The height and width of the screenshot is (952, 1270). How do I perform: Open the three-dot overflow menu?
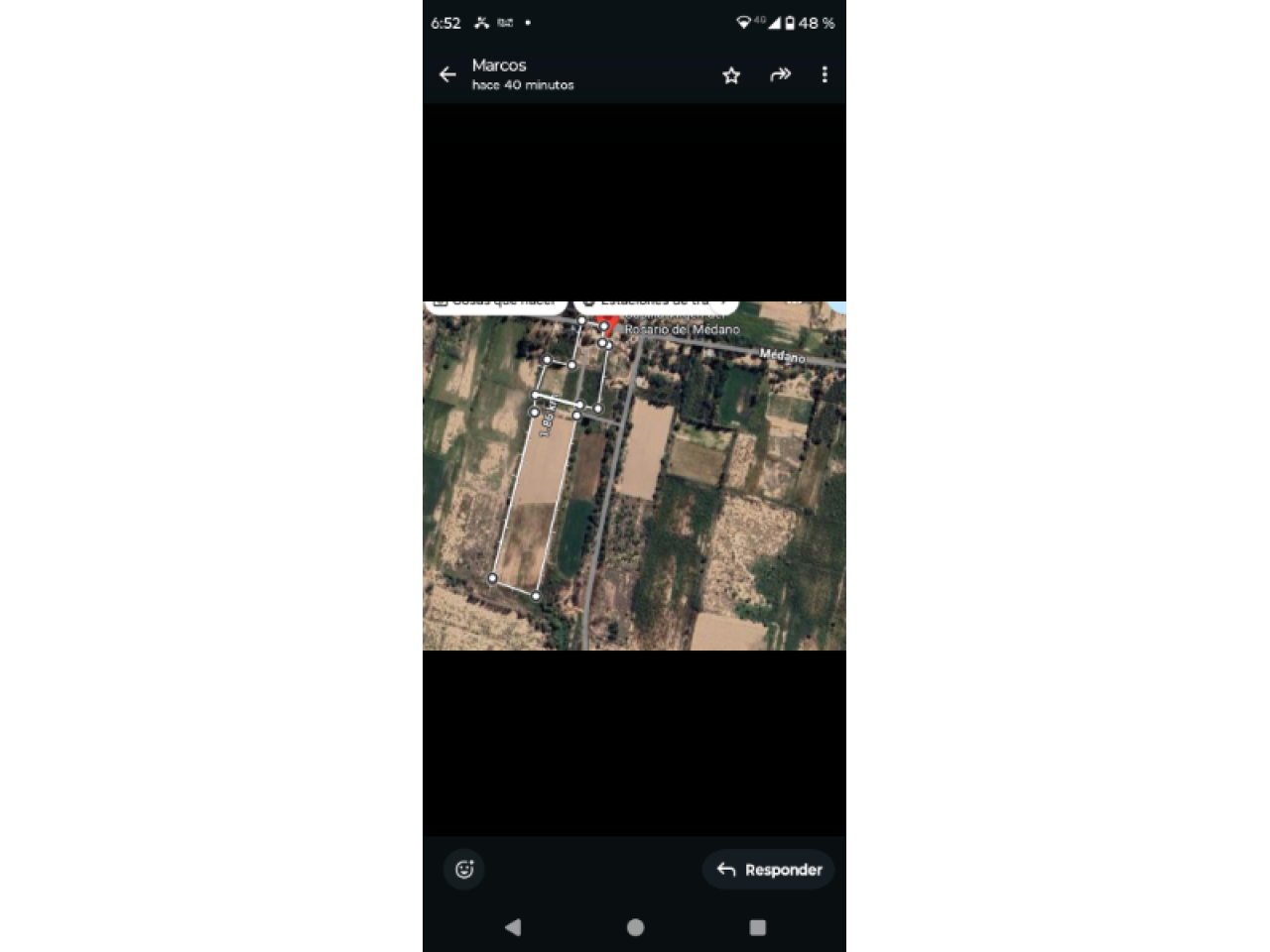point(825,74)
